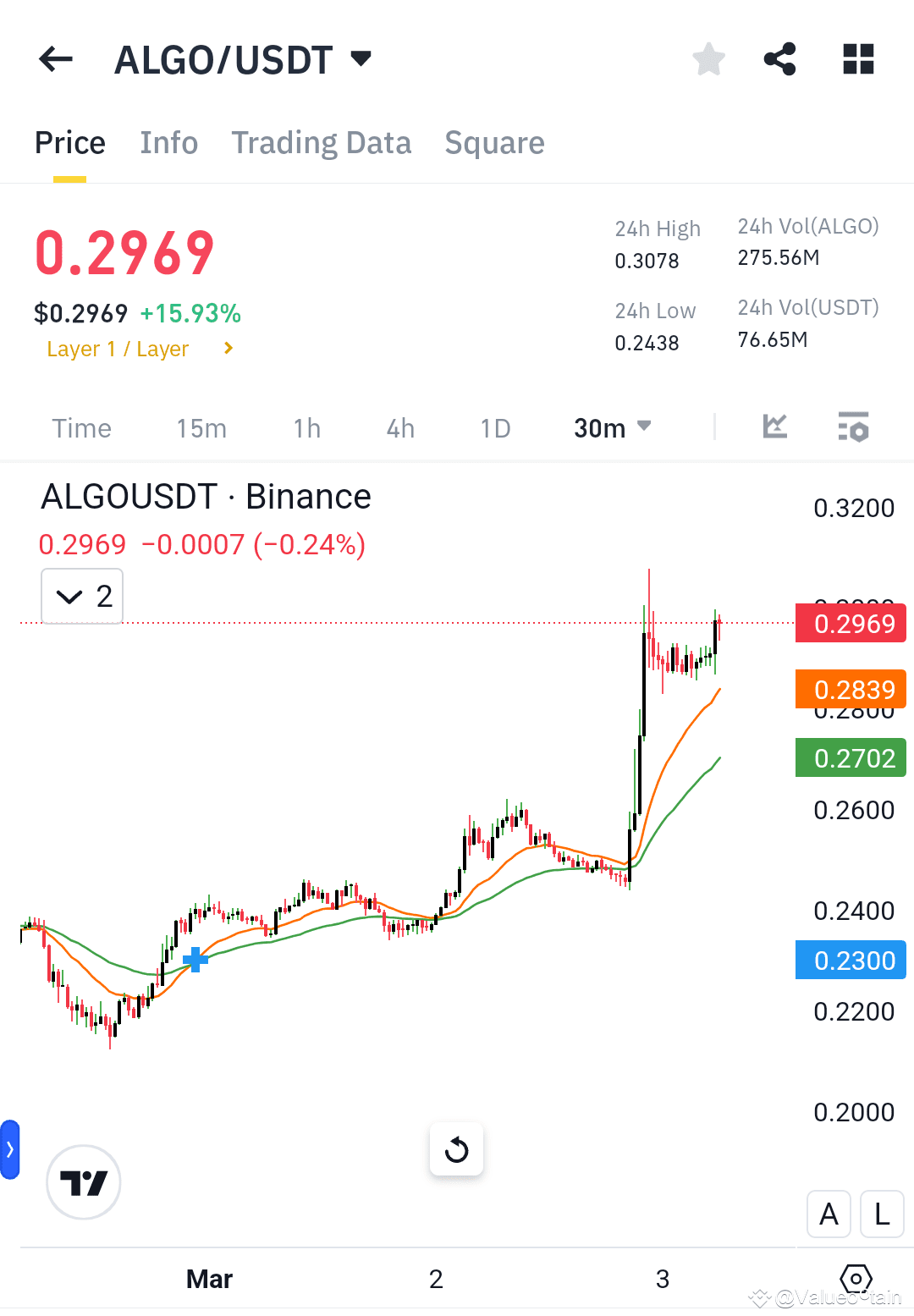Tap the TradingView logo on the chart

point(83,1182)
